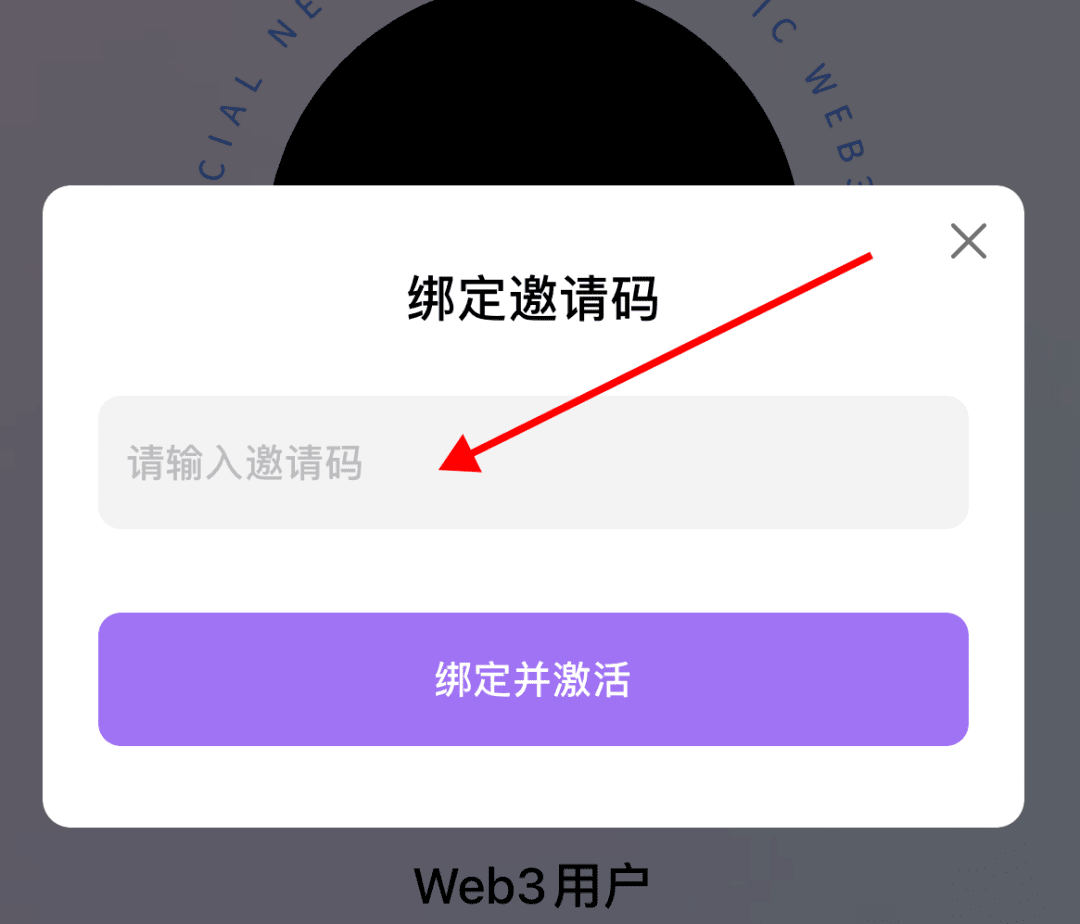Tap the 绑定并激活 button
The image size is (1080, 924).
point(533,680)
